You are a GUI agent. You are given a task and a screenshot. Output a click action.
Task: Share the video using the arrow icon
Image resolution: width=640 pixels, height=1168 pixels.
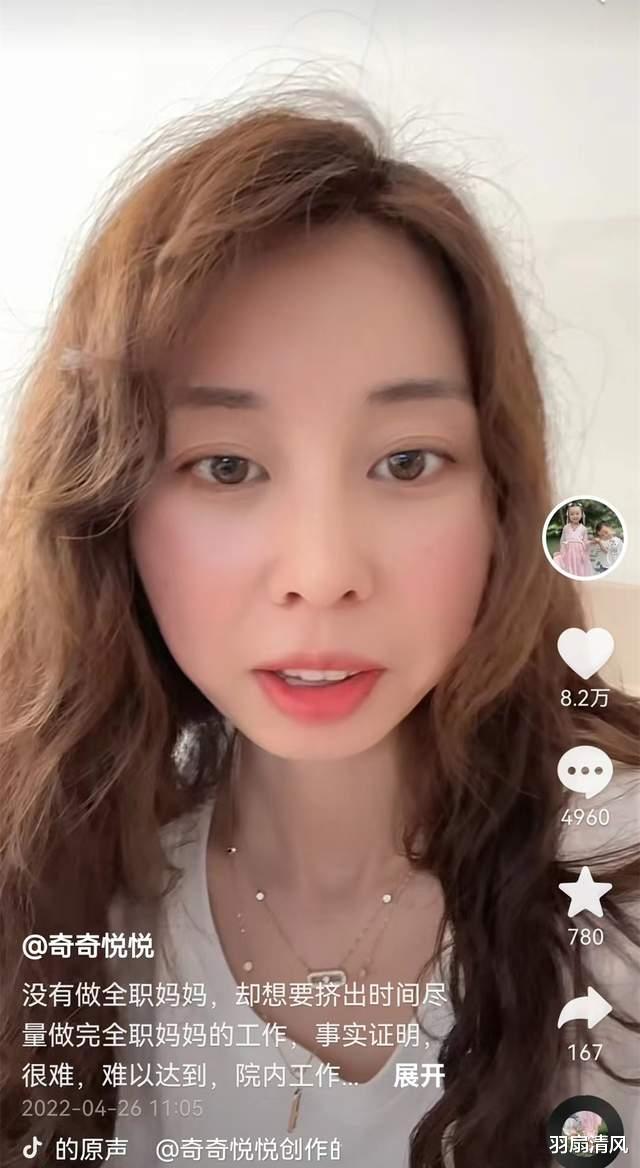[585, 1009]
